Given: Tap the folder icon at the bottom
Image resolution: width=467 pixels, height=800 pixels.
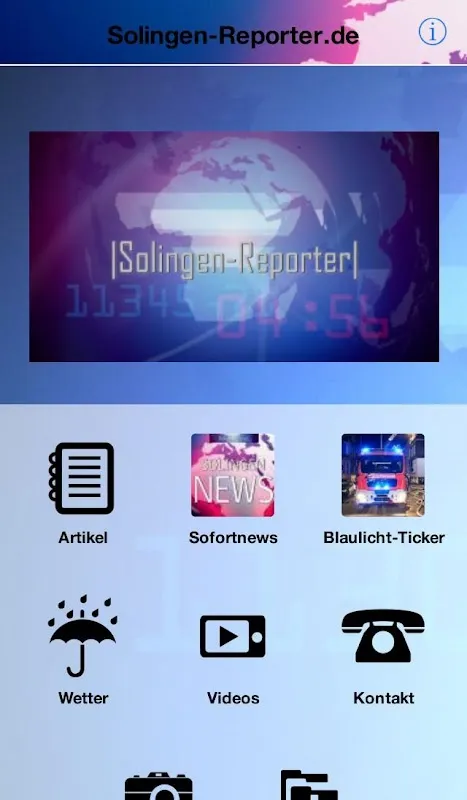Looking at the screenshot, I should pyautogui.click(x=309, y=785).
